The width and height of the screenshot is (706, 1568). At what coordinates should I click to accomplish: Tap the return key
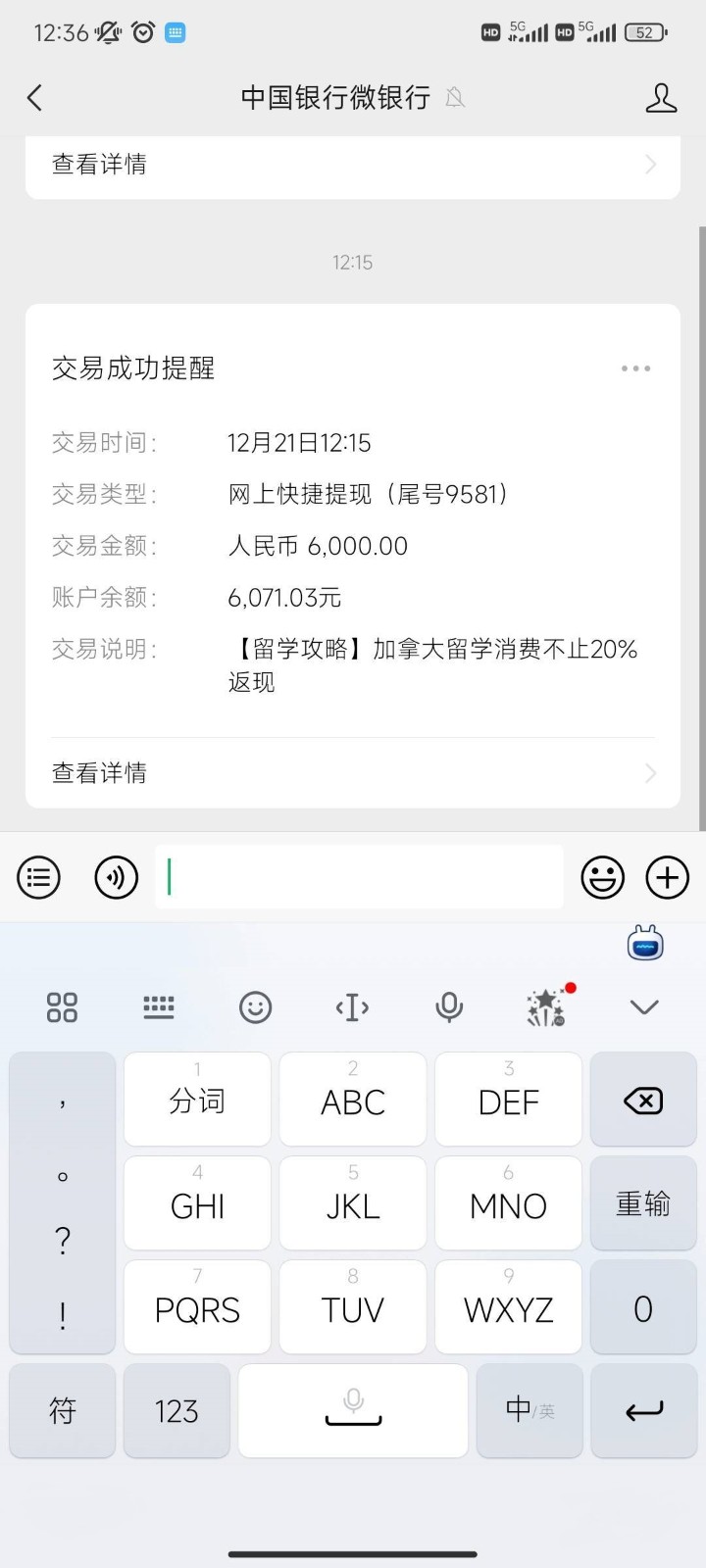[644, 1411]
